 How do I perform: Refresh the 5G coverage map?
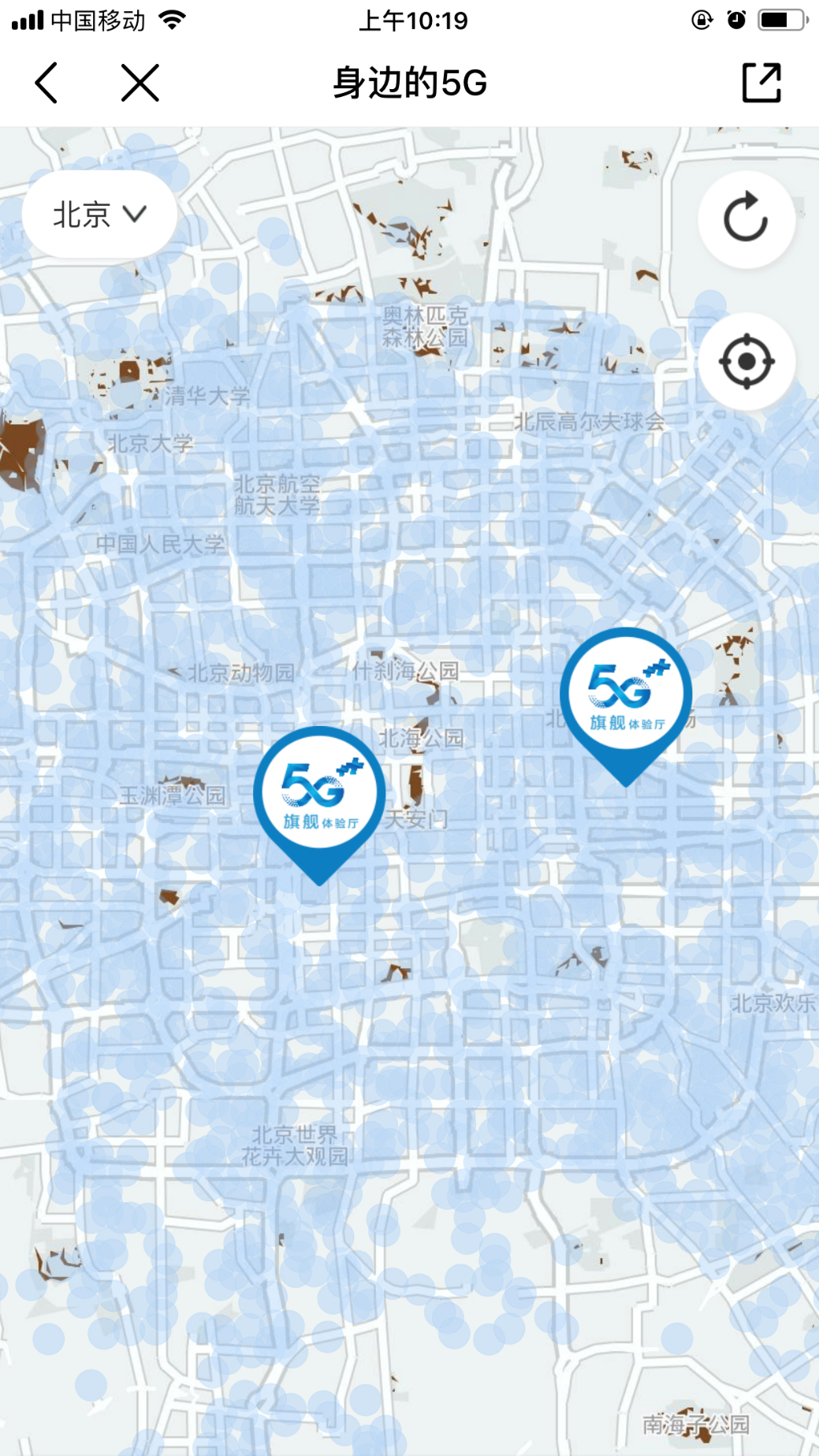point(746,218)
